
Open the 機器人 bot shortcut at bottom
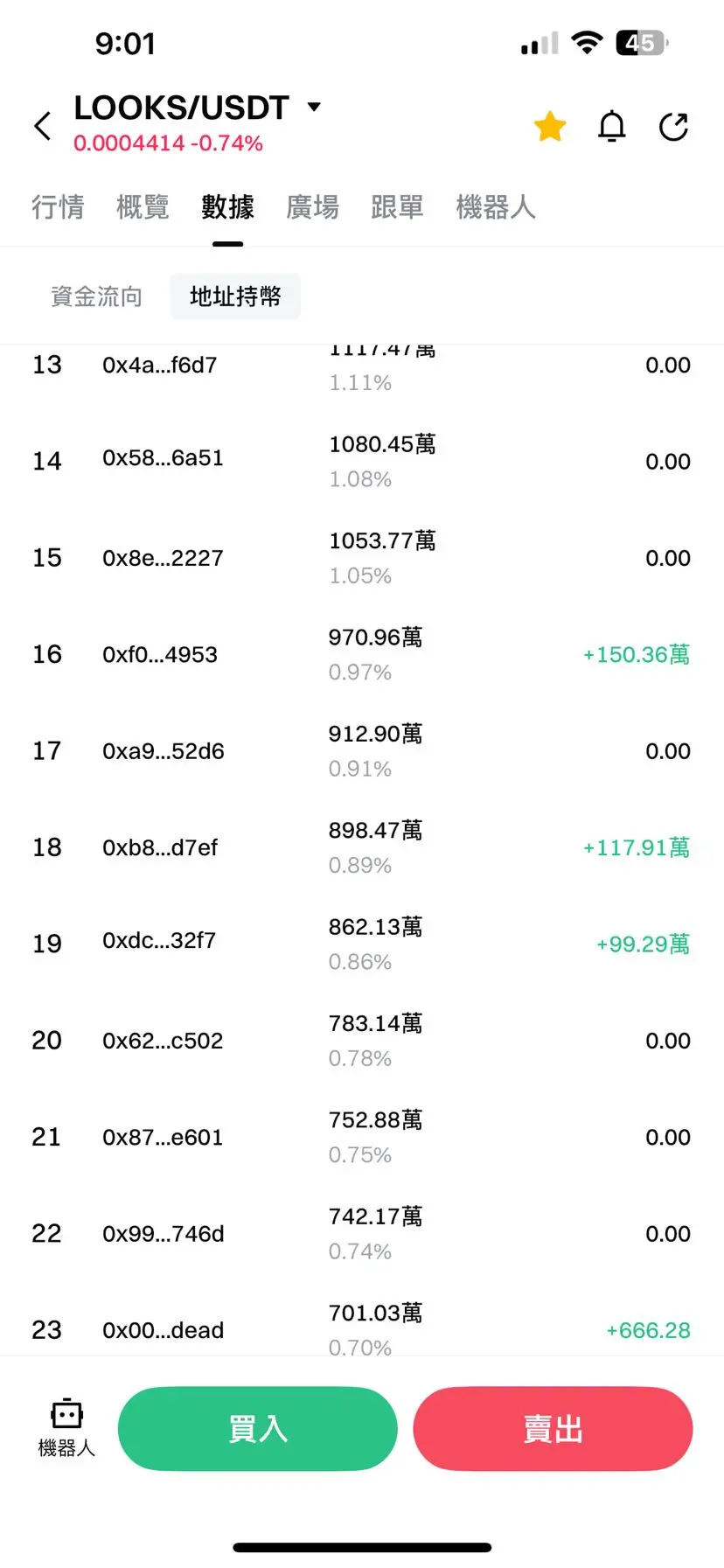click(x=66, y=1427)
